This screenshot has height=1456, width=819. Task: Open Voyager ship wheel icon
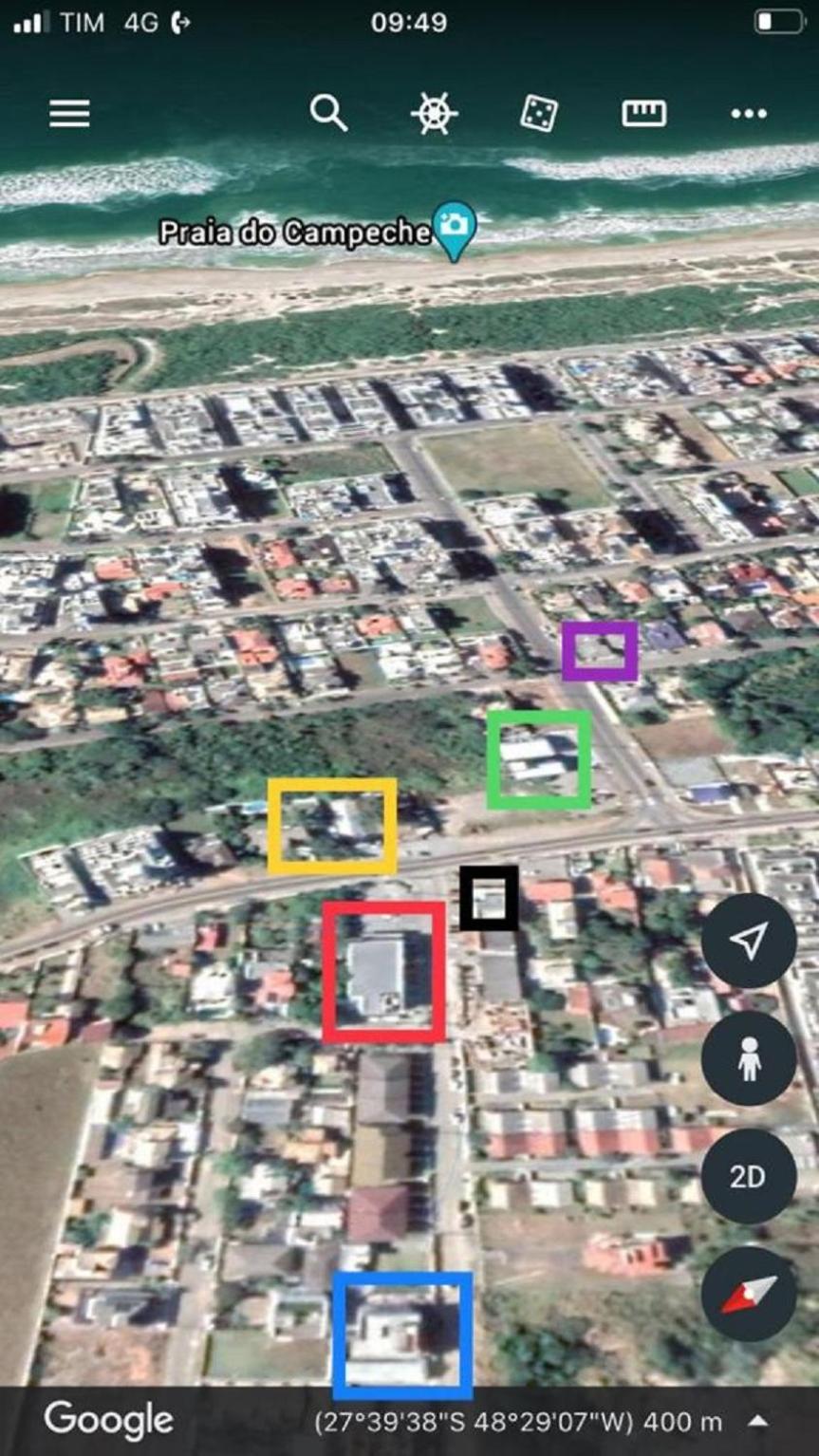[434, 114]
